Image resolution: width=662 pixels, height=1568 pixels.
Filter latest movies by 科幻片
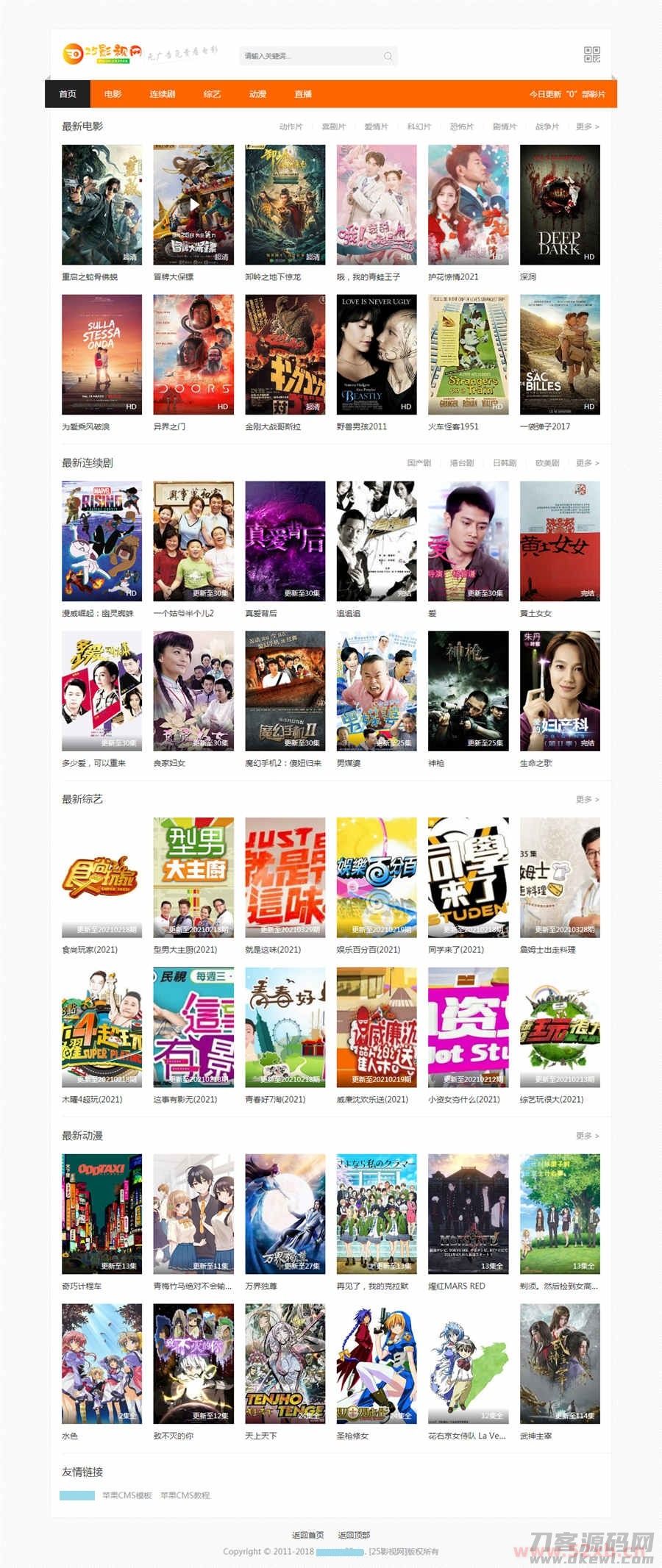(419, 126)
